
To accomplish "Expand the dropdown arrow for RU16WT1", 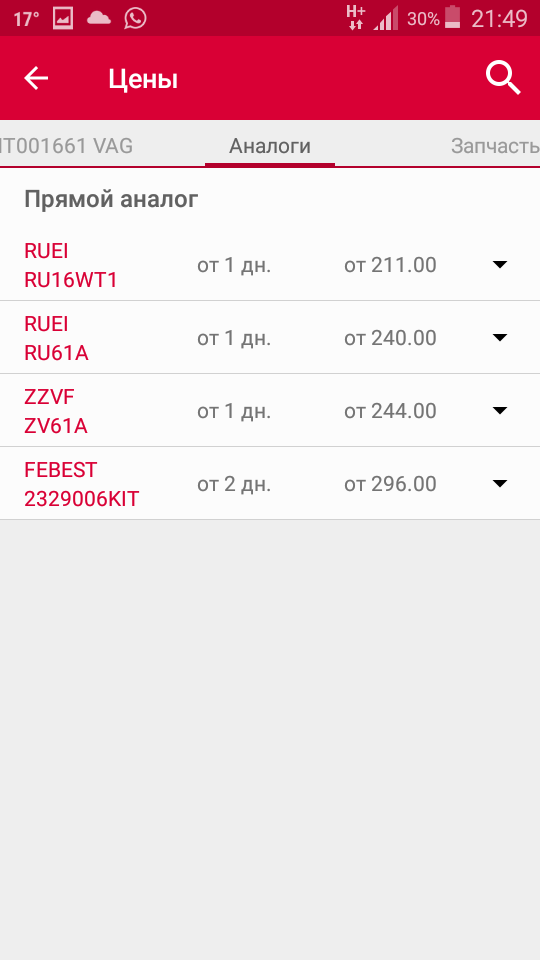I will click(x=500, y=264).
